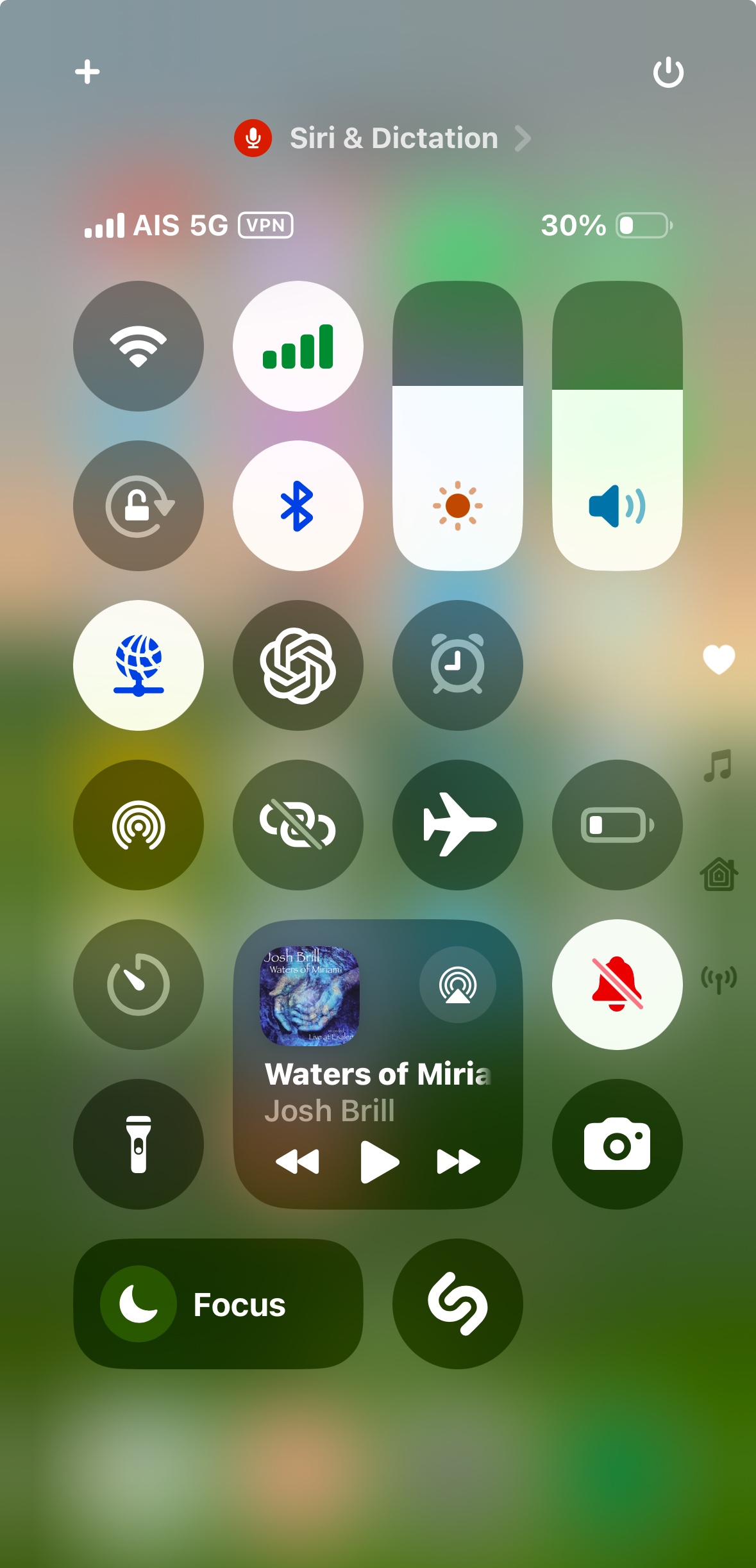Turn off Bluetooth
The height and width of the screenshot is (1568, 756).
298,506
